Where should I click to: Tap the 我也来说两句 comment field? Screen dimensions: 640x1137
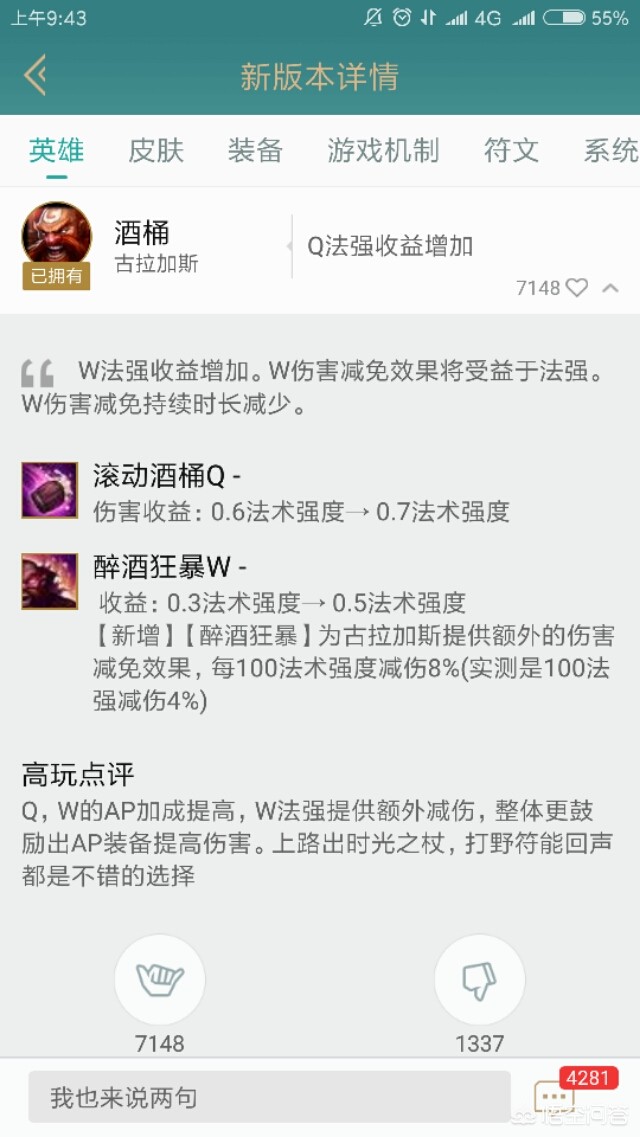pos(268,1098)
